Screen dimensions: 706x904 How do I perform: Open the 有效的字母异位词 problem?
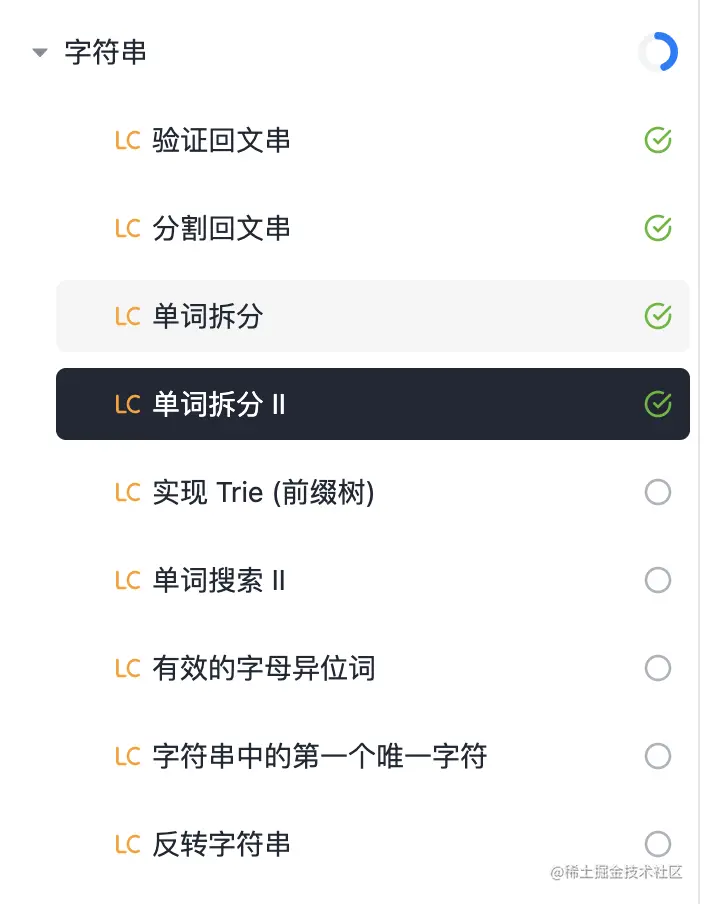[x=263, y=669]
